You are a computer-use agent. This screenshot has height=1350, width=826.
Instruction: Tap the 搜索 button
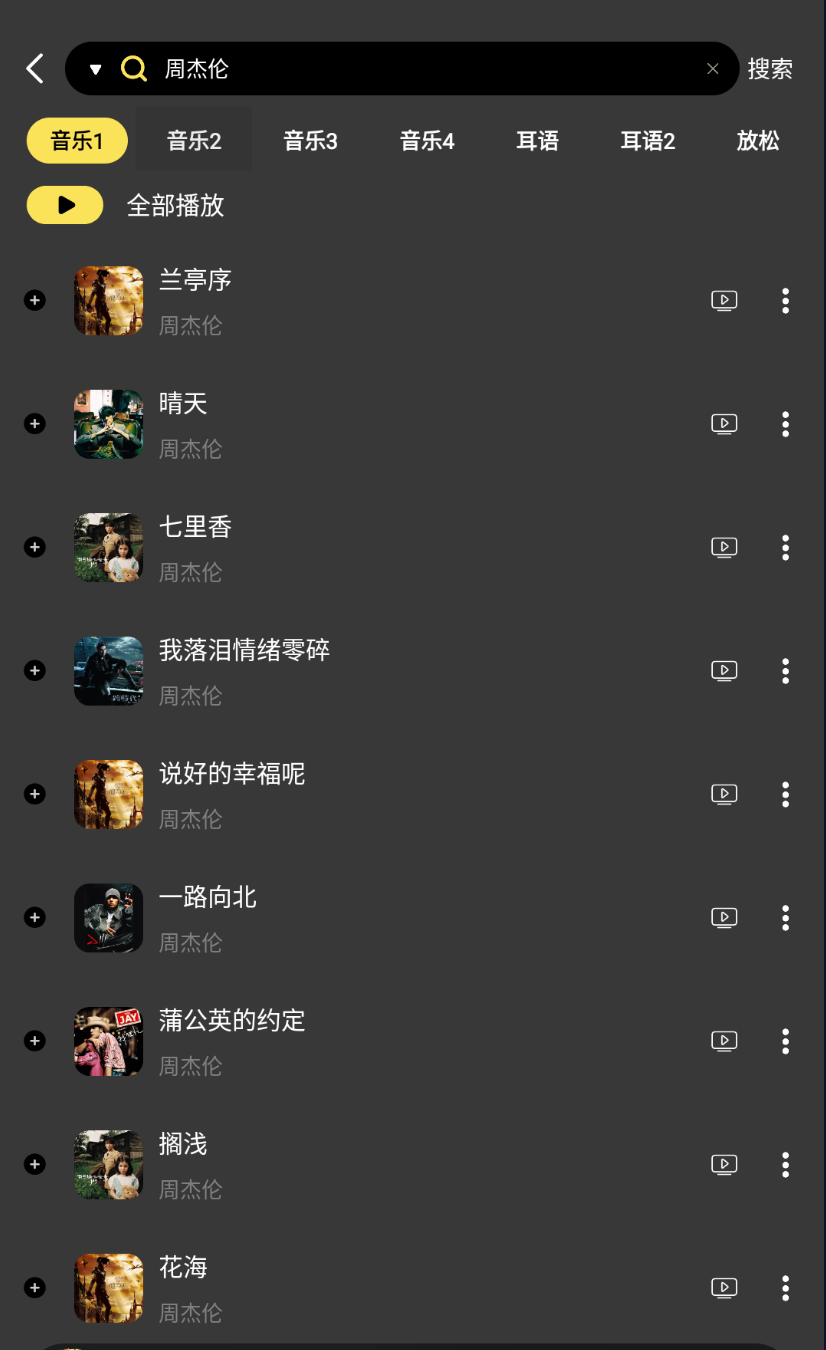(770, 69)
